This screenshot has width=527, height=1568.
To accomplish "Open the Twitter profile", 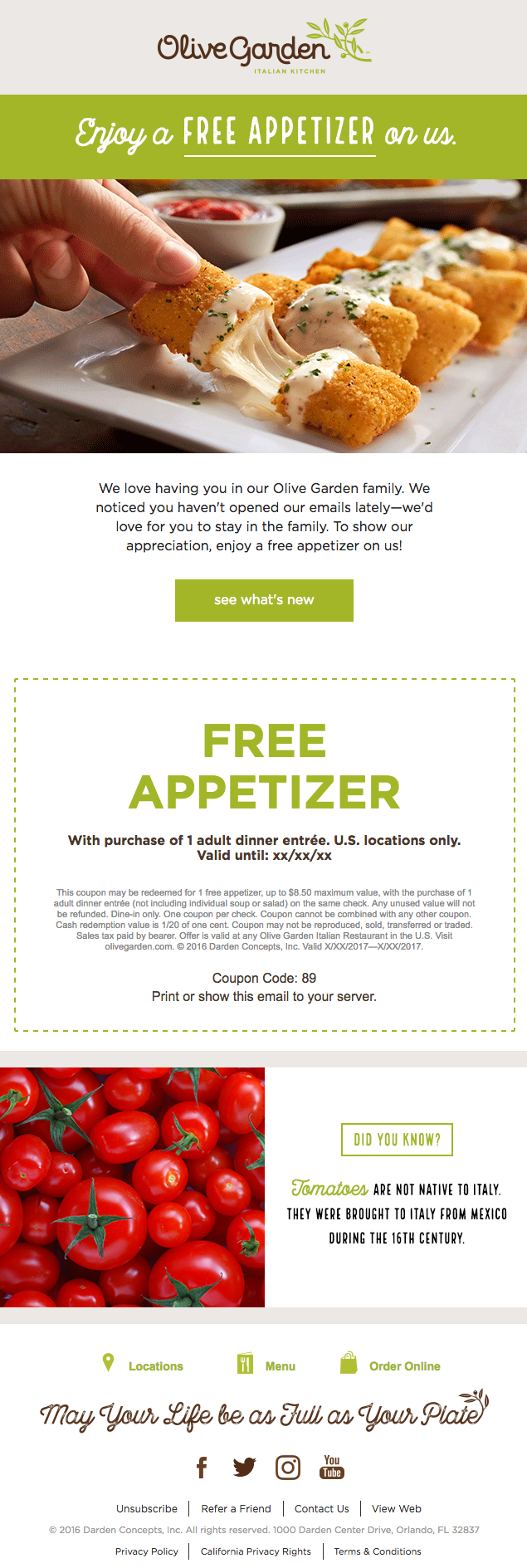I will [x=244, y=1468].
